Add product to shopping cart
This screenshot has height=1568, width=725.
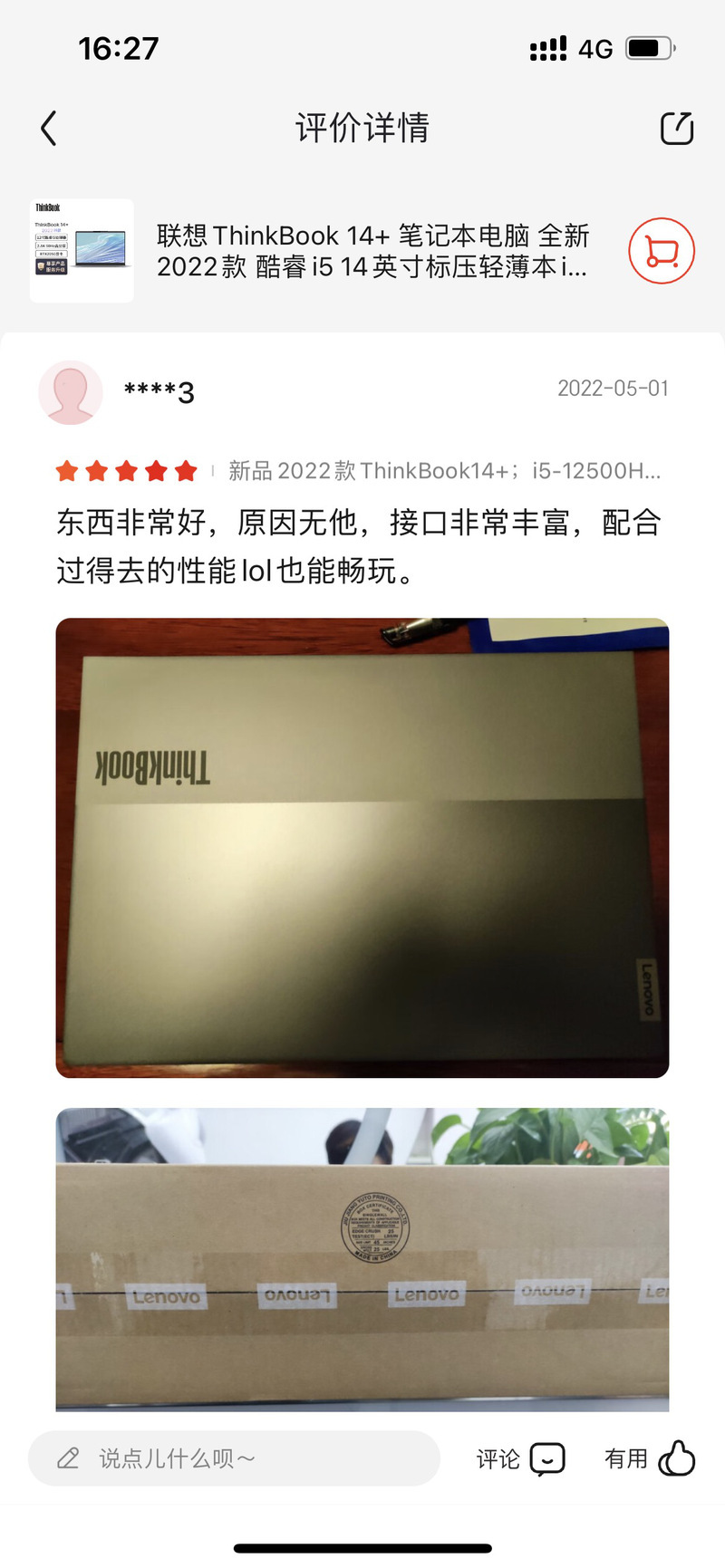[x=662, y=251]
